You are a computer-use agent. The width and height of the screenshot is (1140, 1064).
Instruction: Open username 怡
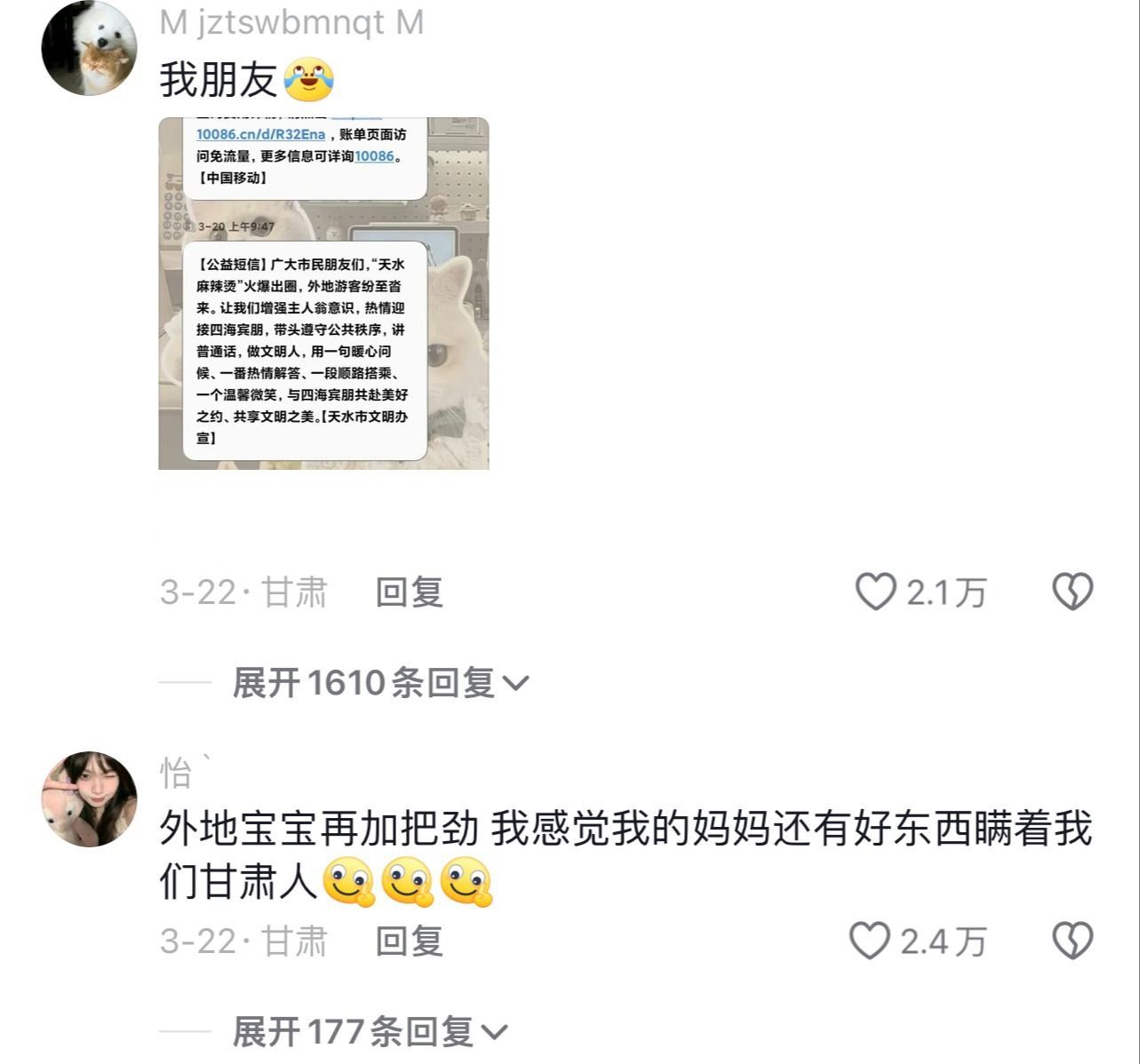pos(177,773)
